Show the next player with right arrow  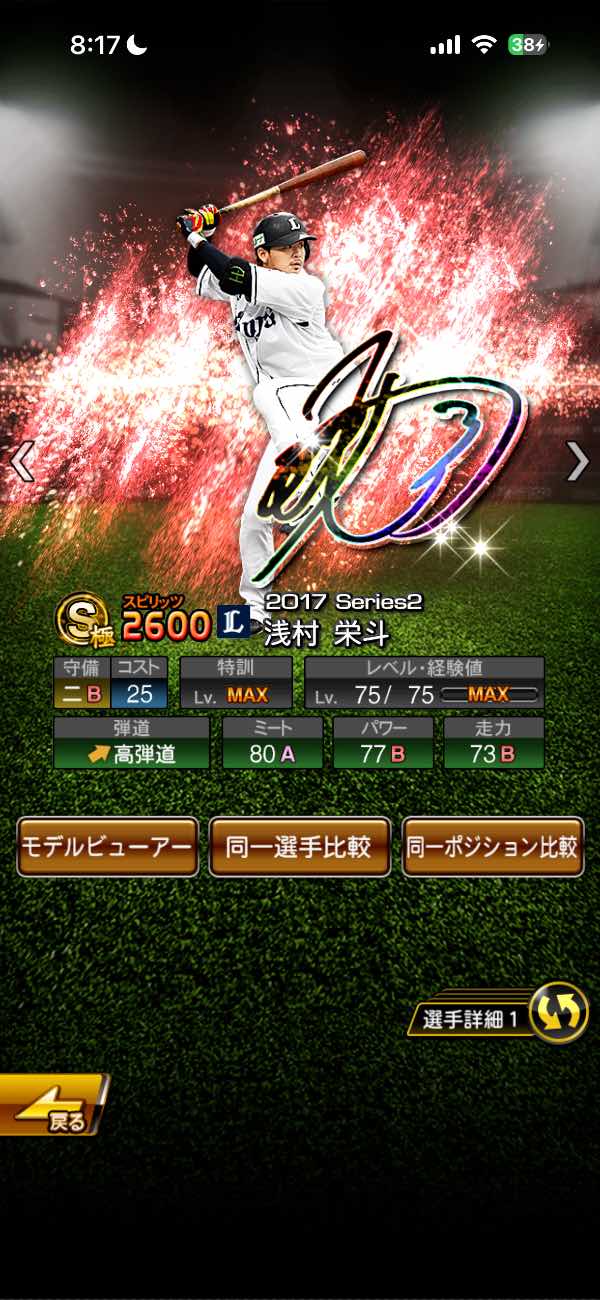point(578,461)
